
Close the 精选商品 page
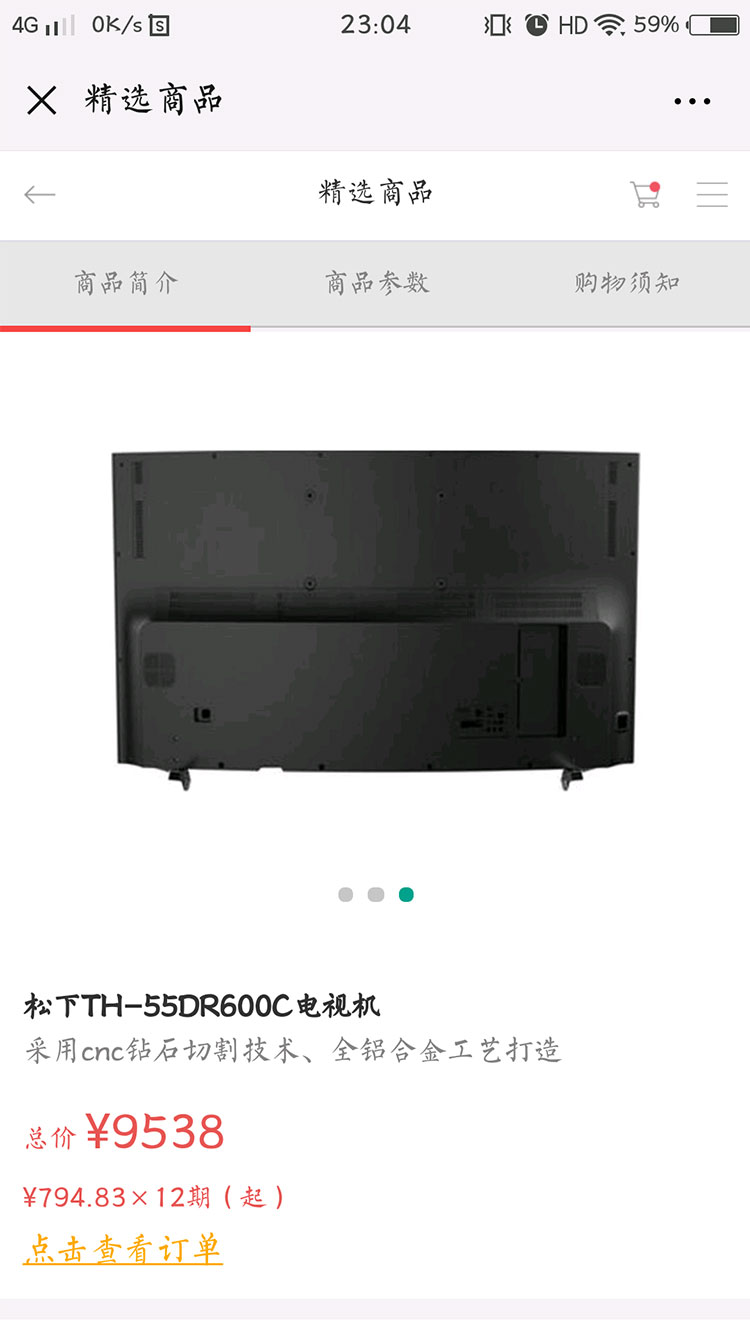pos(41,100)
